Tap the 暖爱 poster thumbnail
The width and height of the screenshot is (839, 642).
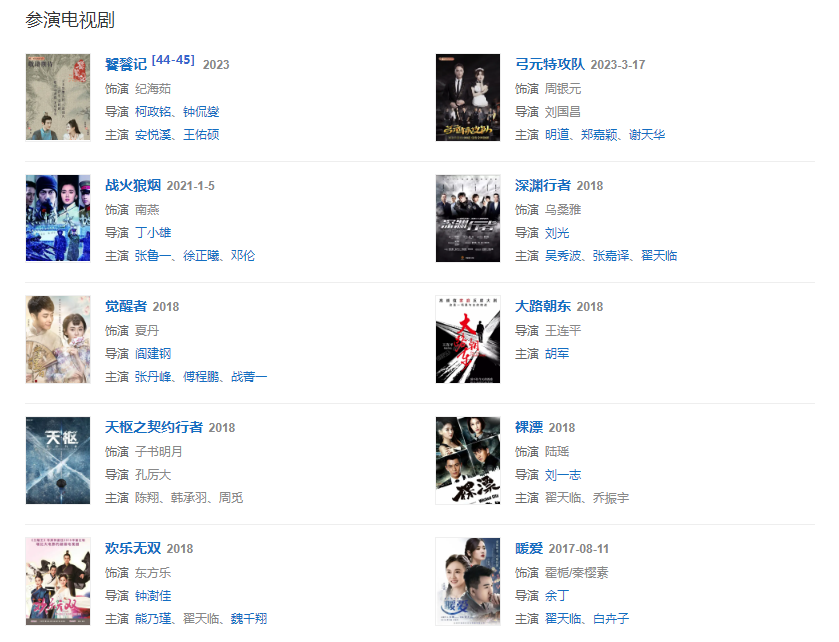pyautogui.click(x=467, y=582)
